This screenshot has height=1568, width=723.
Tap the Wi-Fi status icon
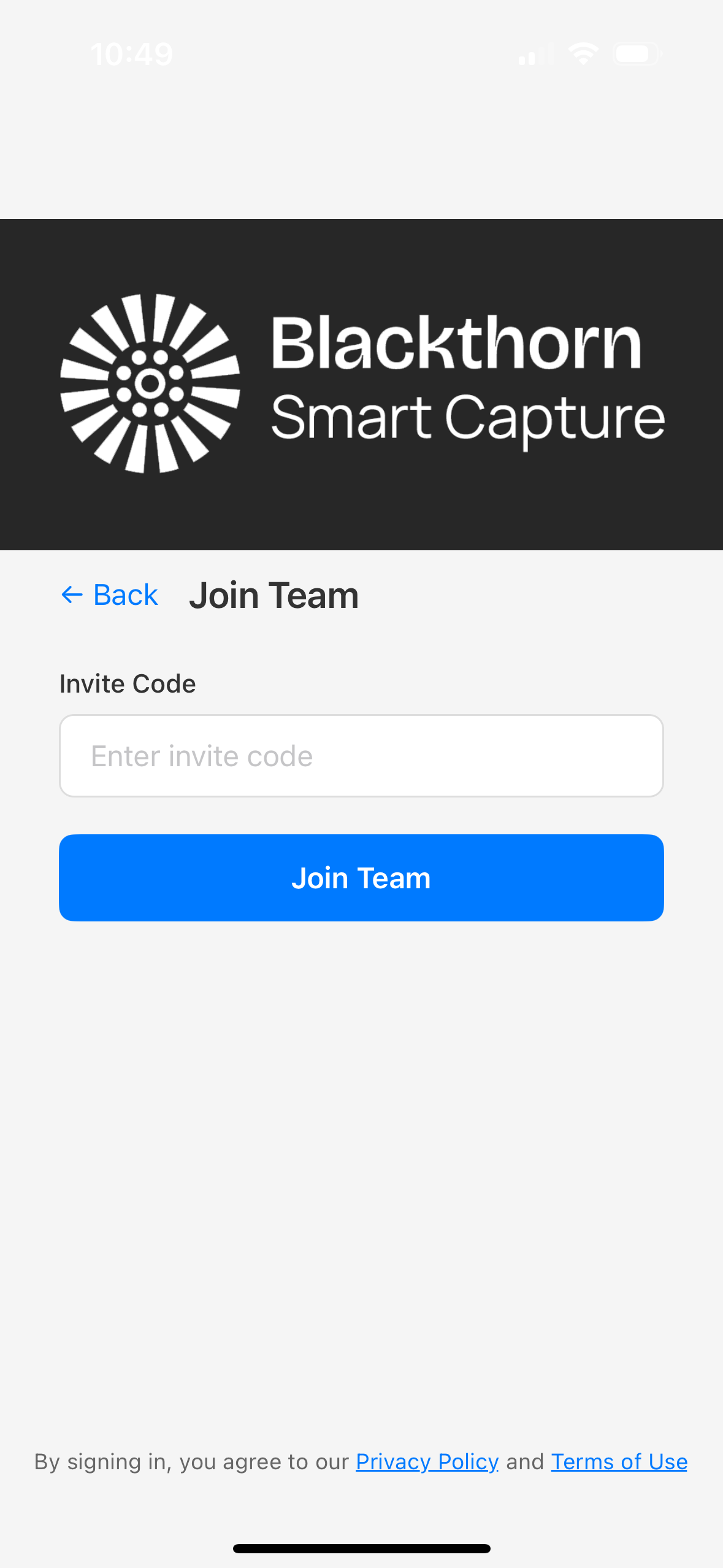click(583, 54)
